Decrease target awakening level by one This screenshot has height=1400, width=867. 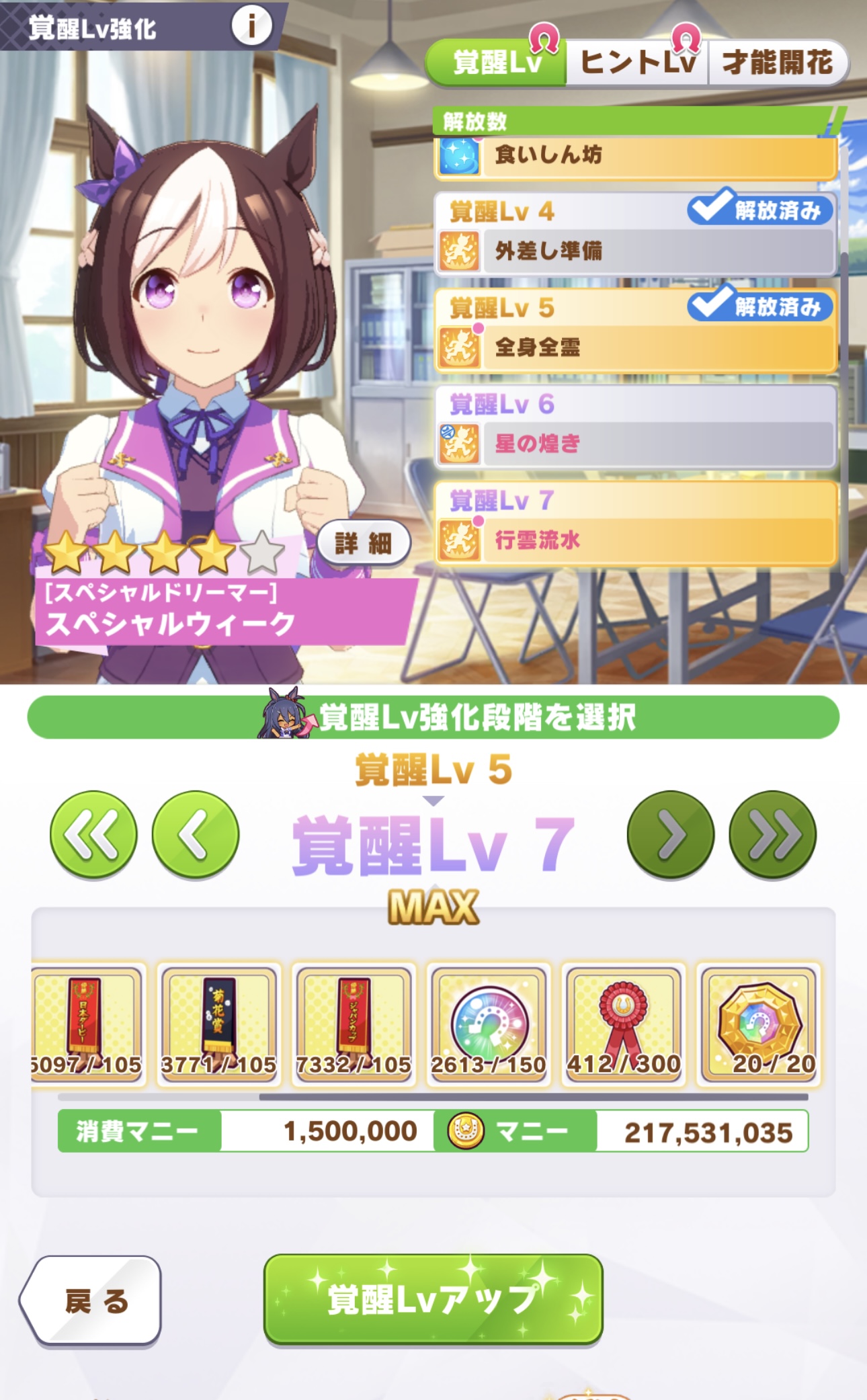pyautogui.click(x=196, y=835)
